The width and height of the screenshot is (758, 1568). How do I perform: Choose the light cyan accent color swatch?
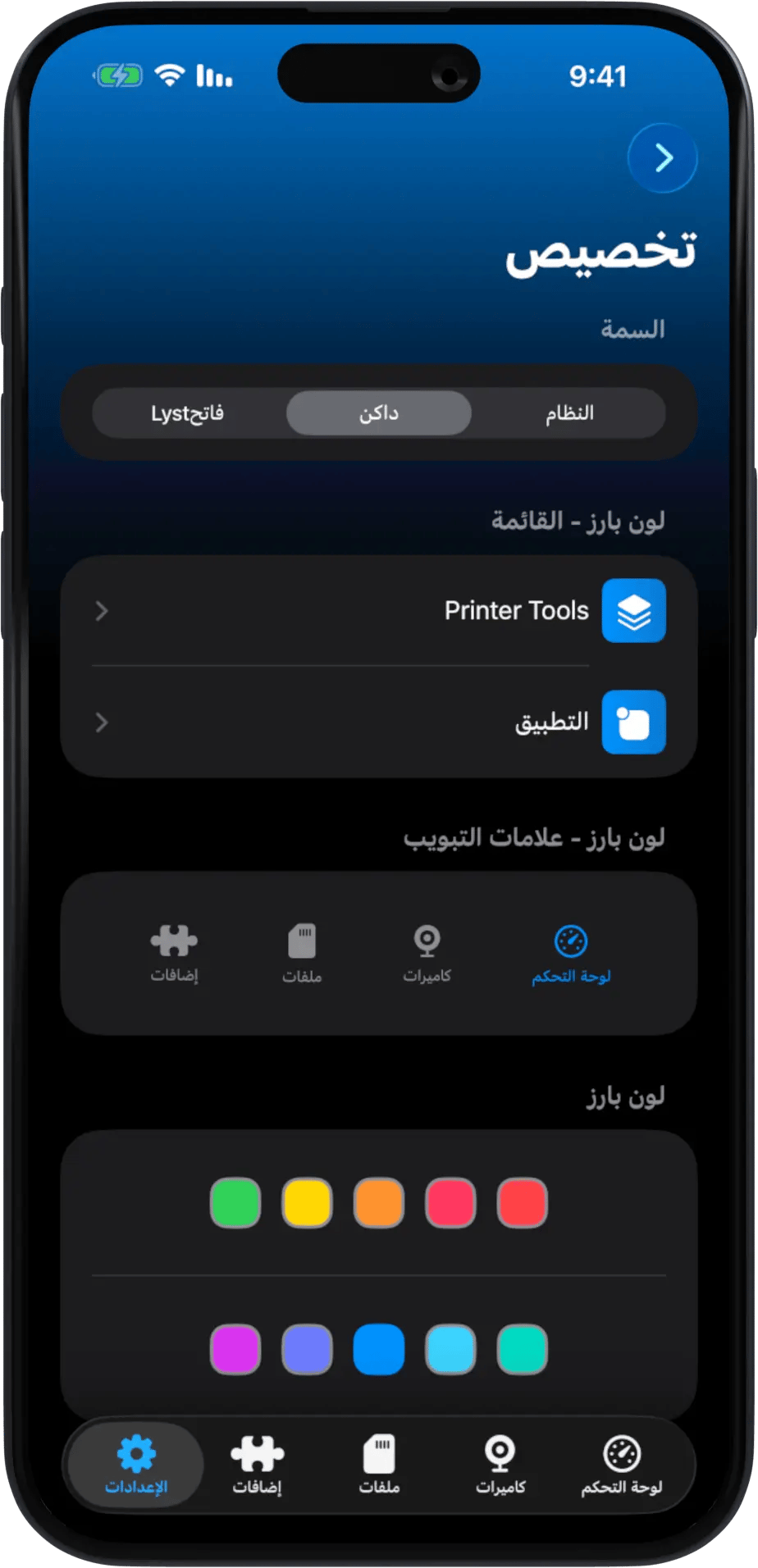coord(450,1349)
